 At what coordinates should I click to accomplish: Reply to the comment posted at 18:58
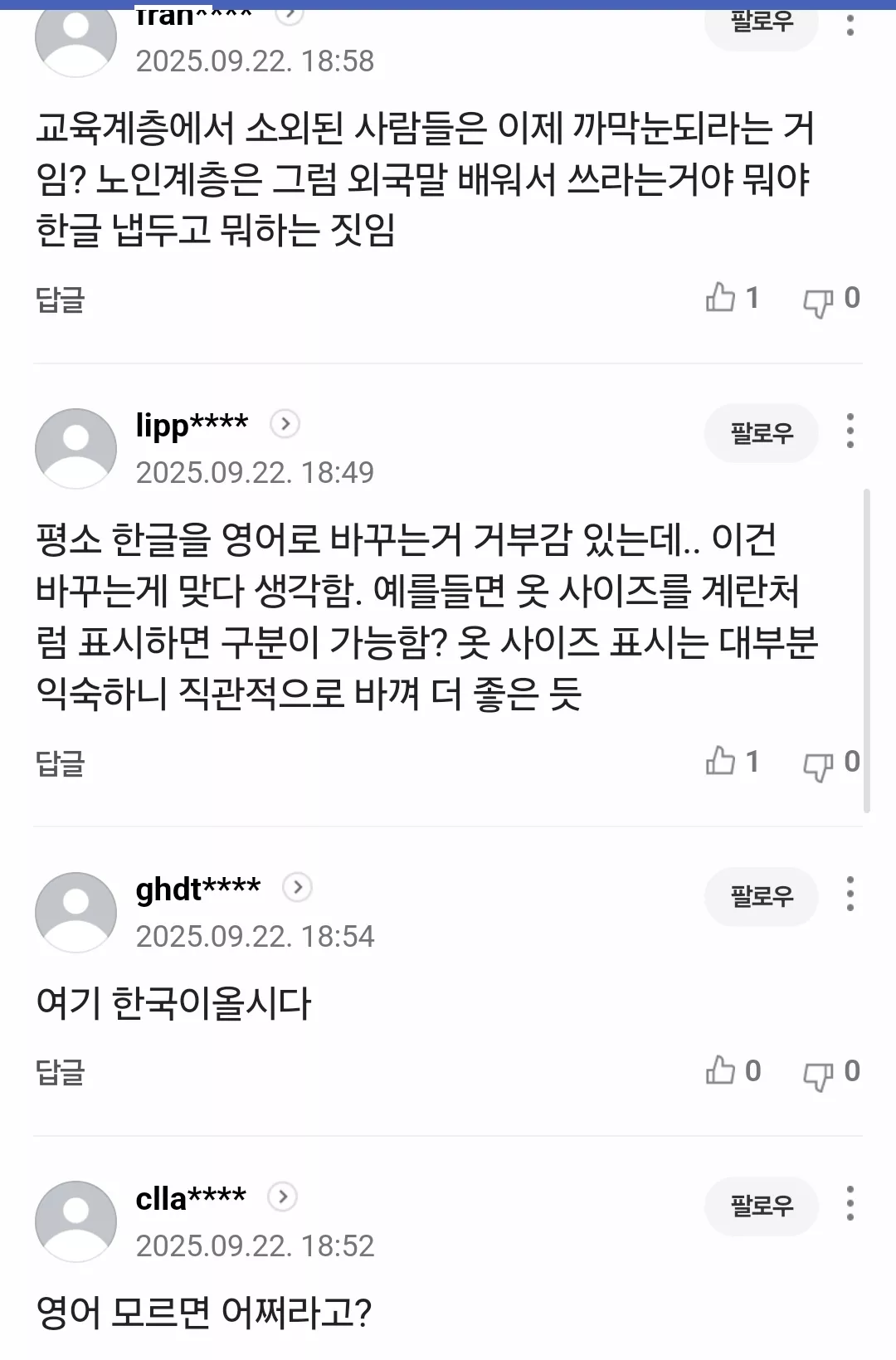(x=60, y=299)
